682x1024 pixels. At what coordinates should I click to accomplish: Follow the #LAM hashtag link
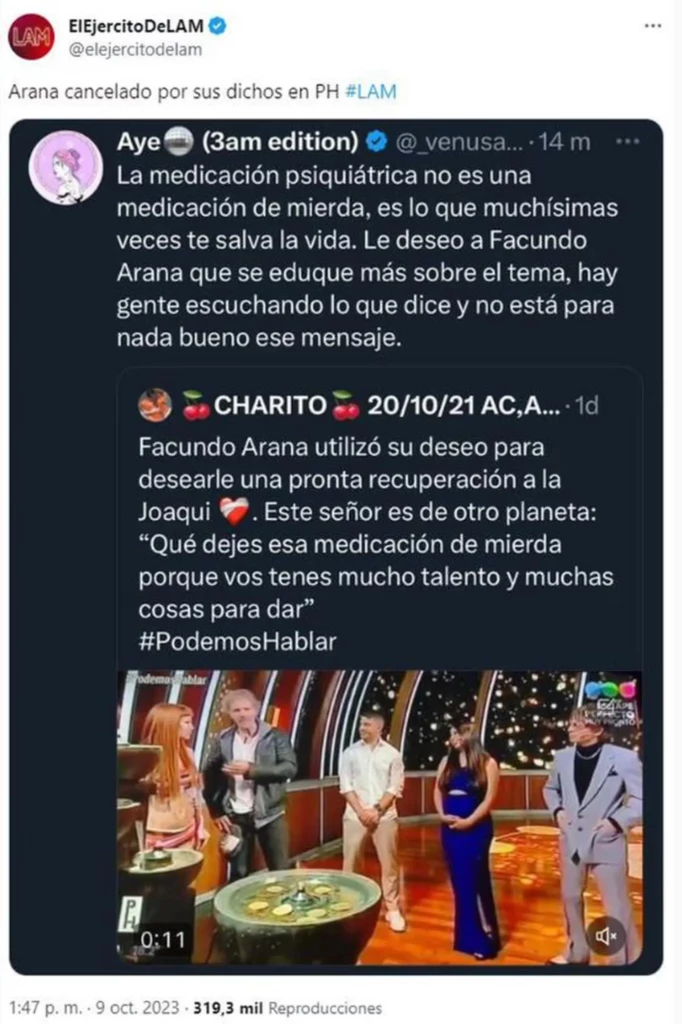pos(370,92)
